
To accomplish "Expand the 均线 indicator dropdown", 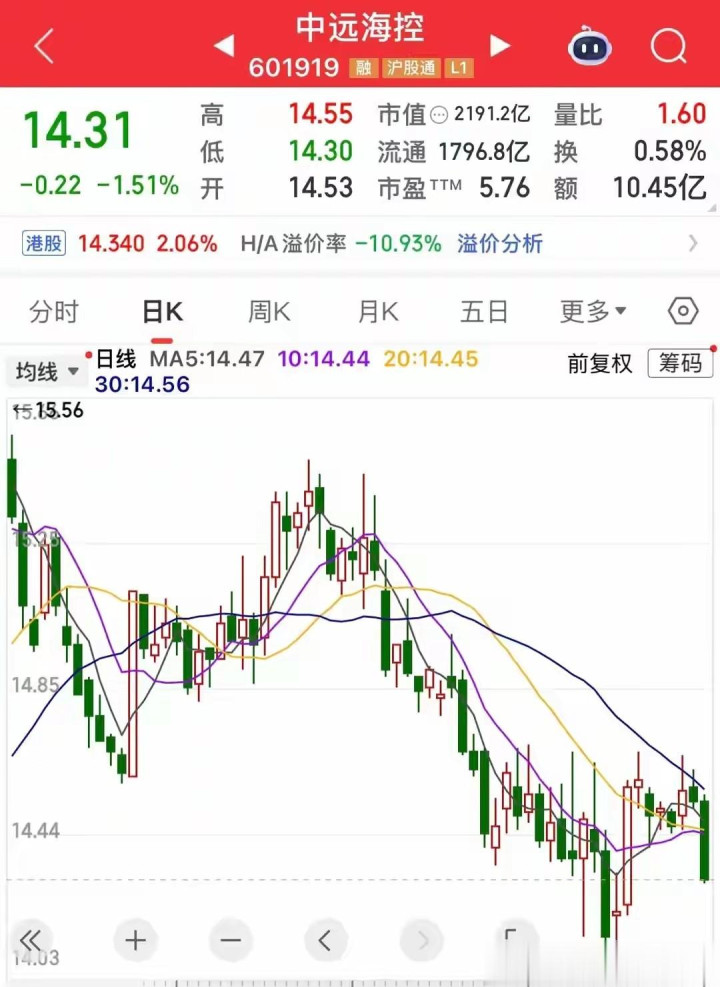I will pos(46,372).
